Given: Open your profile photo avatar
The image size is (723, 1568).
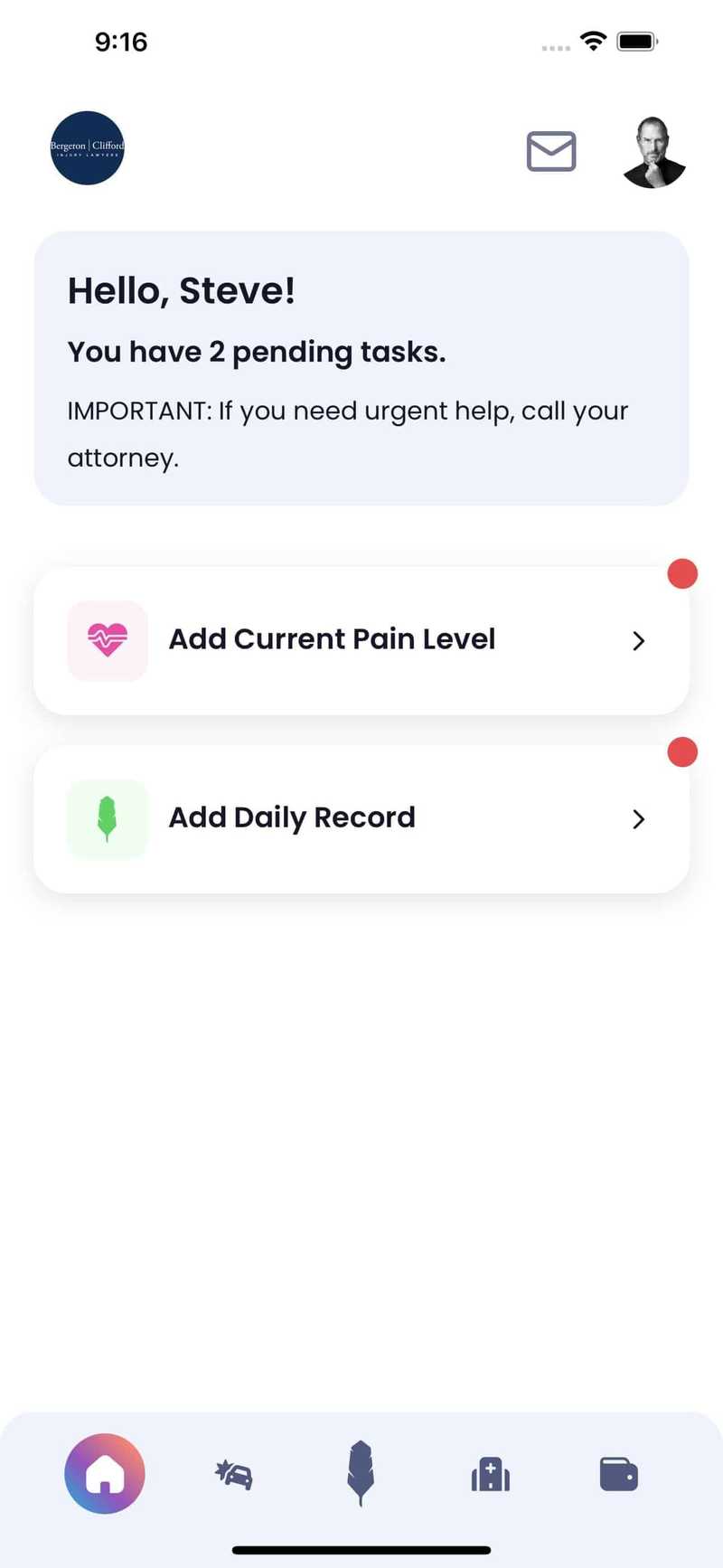Looking at the screenshot, I should (x=653, y=153).
